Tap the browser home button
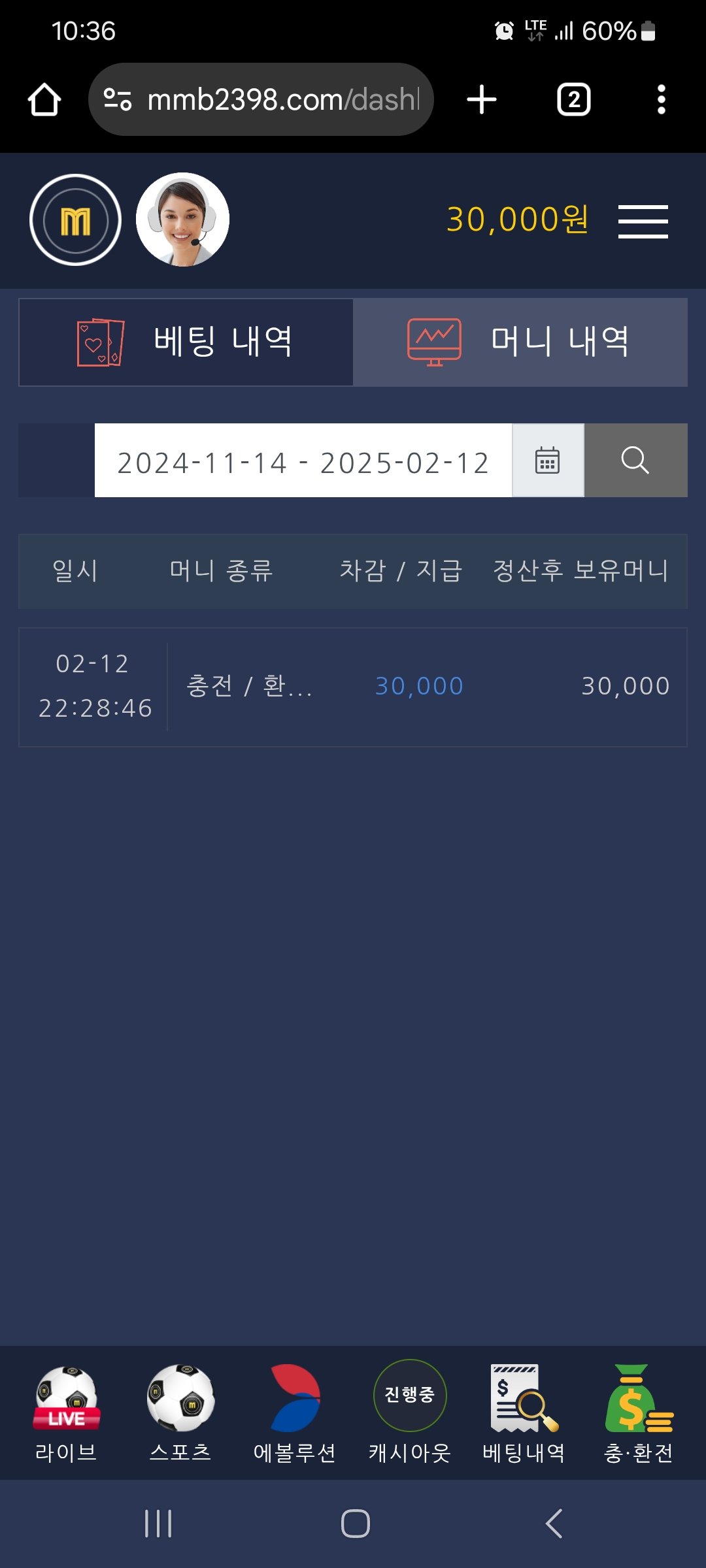 44,100
